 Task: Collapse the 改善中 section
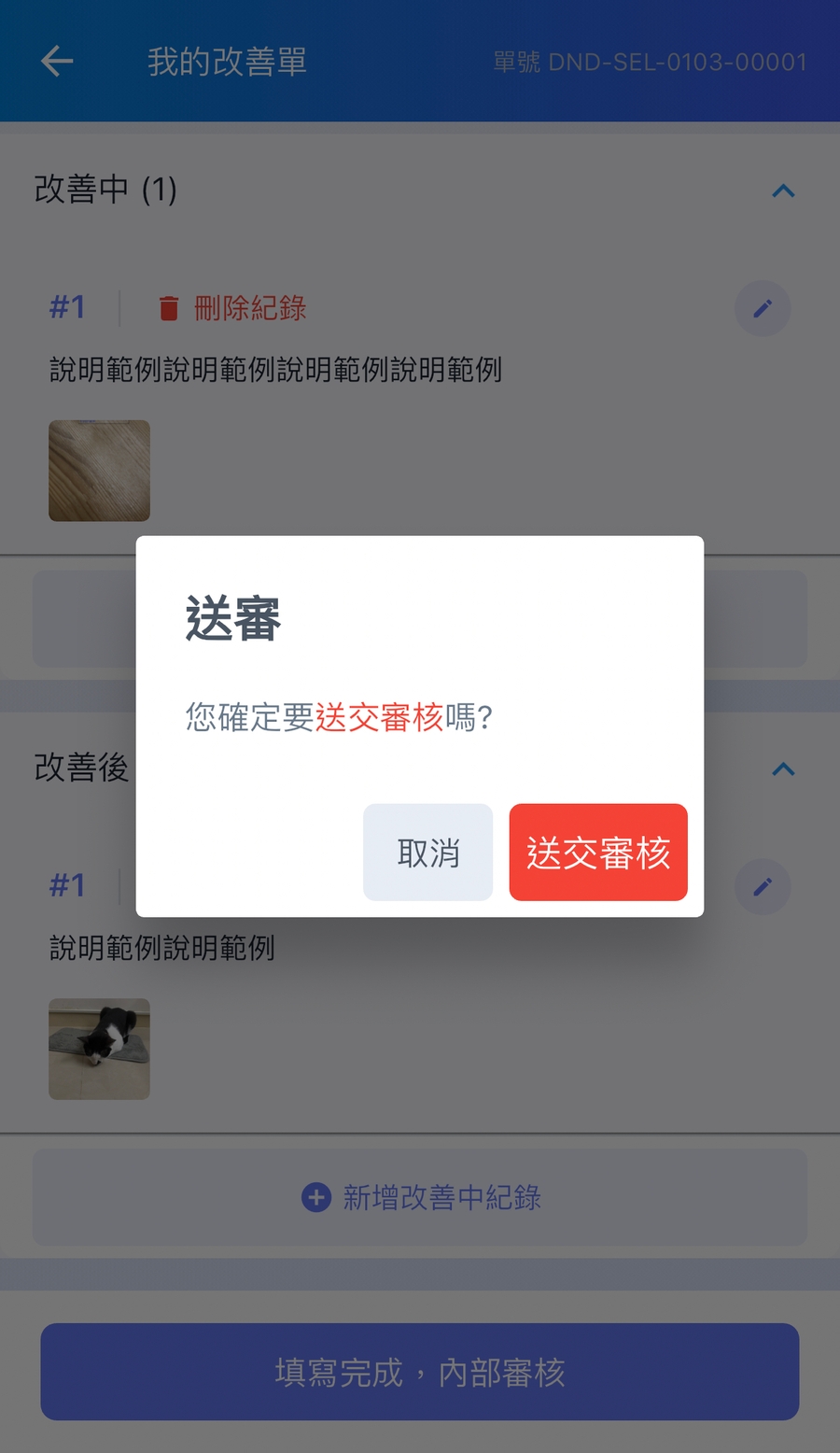(x=783, y=191)
